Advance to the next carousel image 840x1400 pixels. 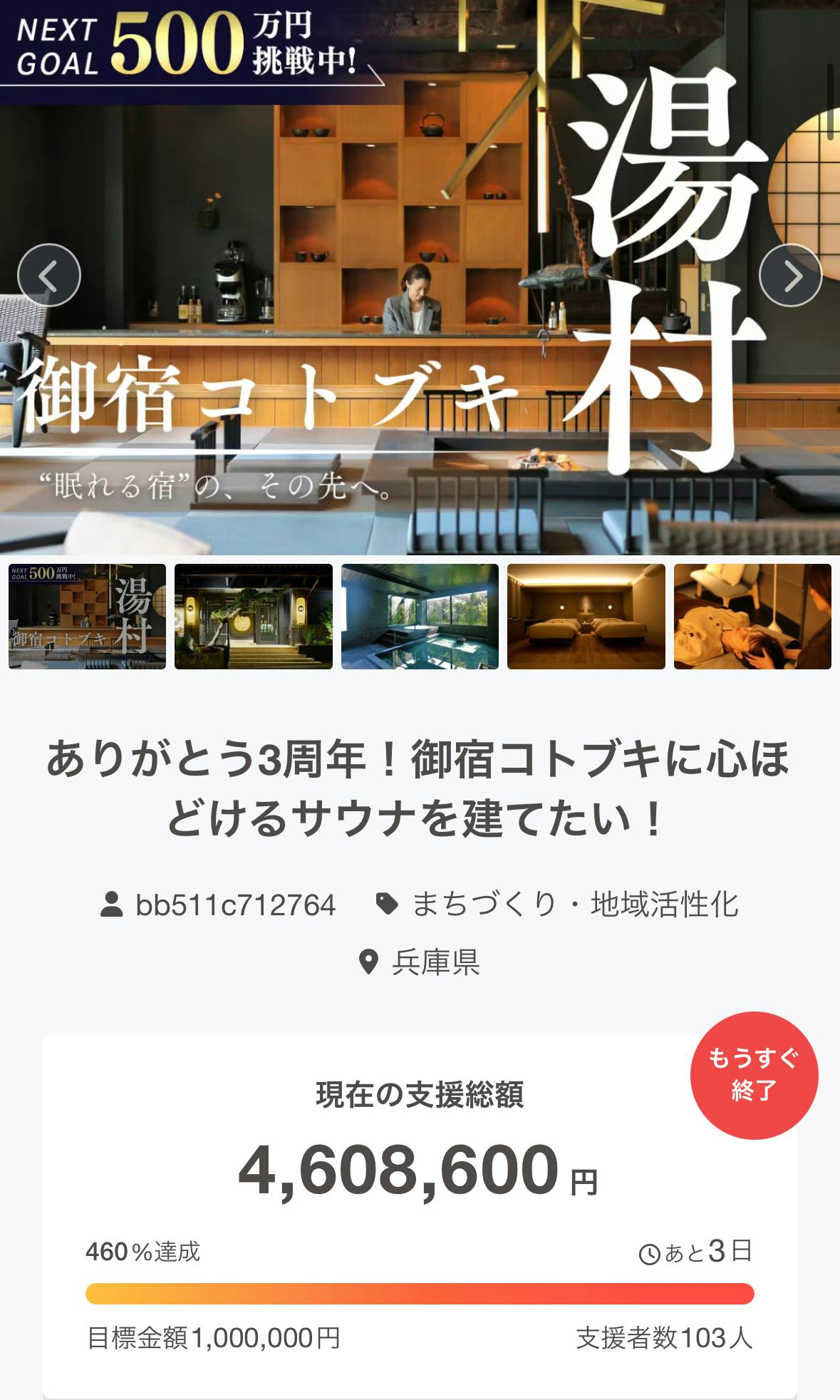pyautogui.click(x=791, y=275)
